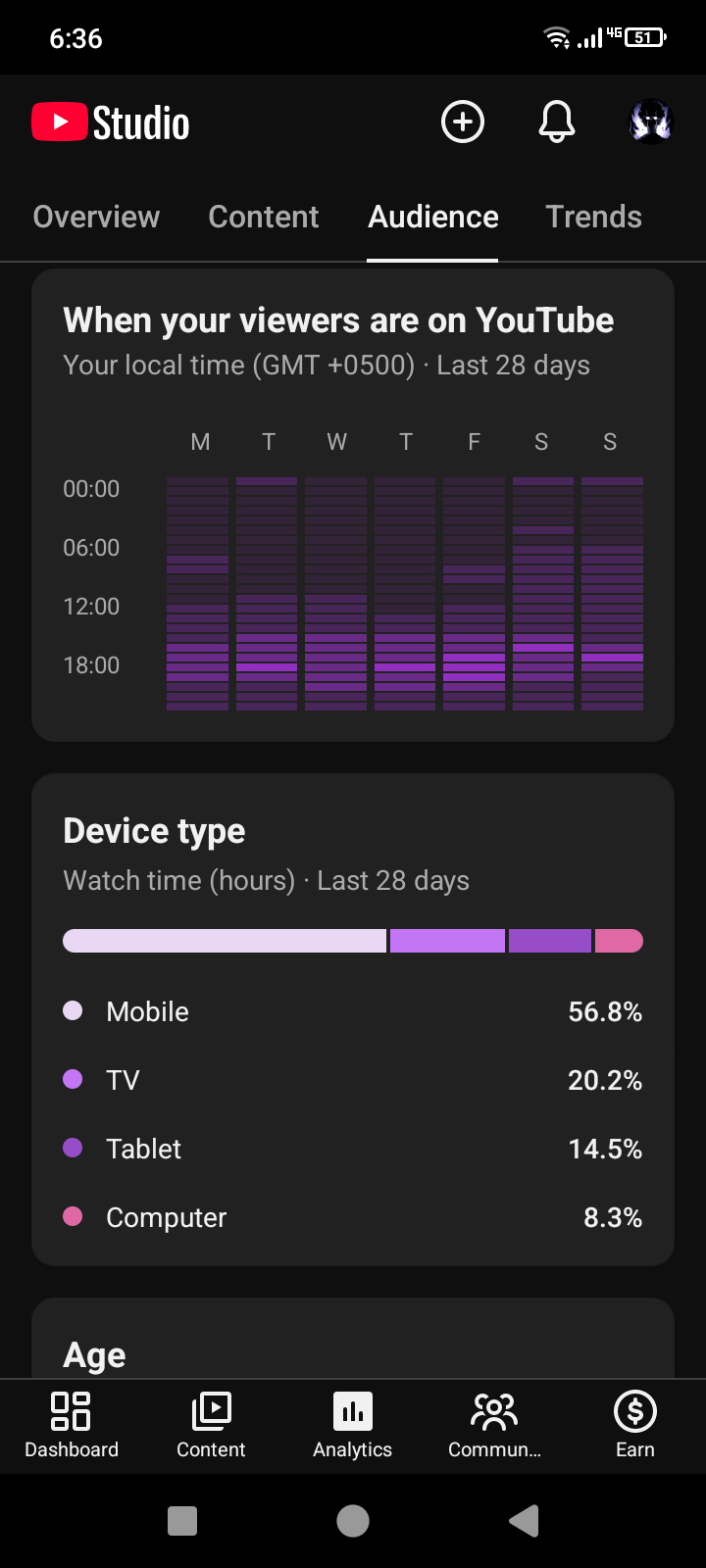Go to Dashboard in bottom navigation

[72, 1426]
